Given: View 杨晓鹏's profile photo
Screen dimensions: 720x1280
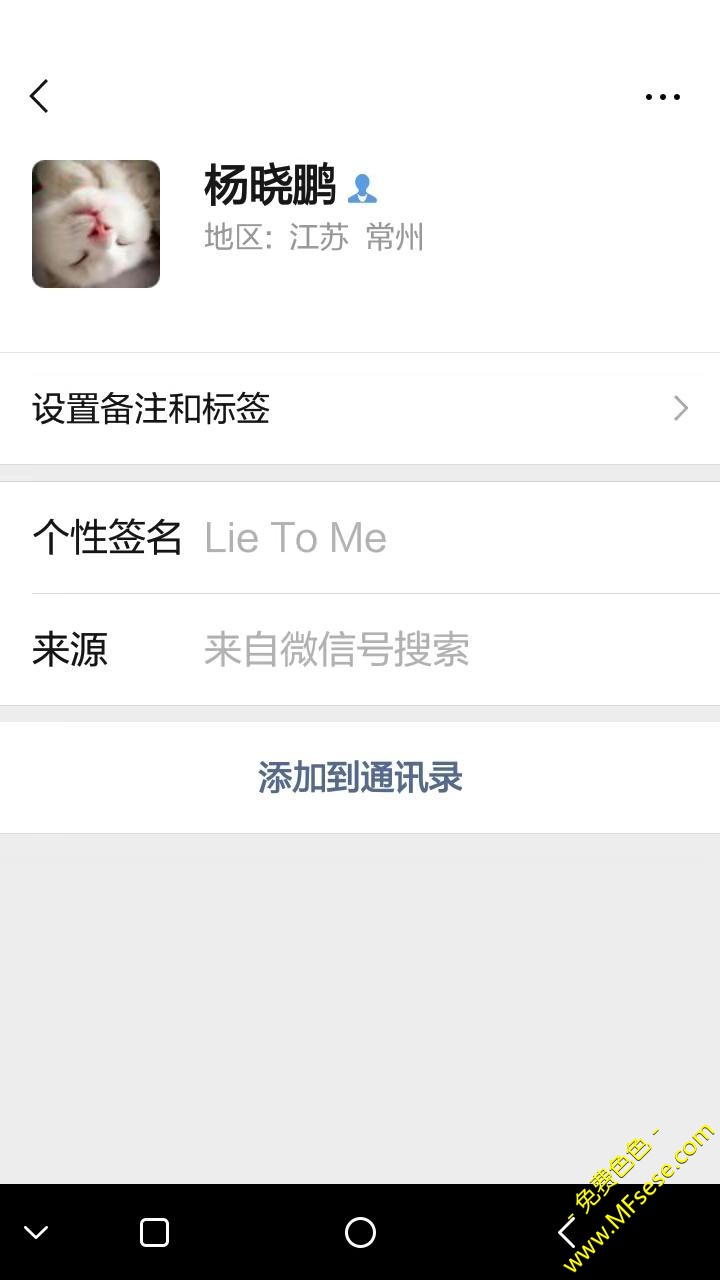Looking at the screenshot, I should (96, 224).
